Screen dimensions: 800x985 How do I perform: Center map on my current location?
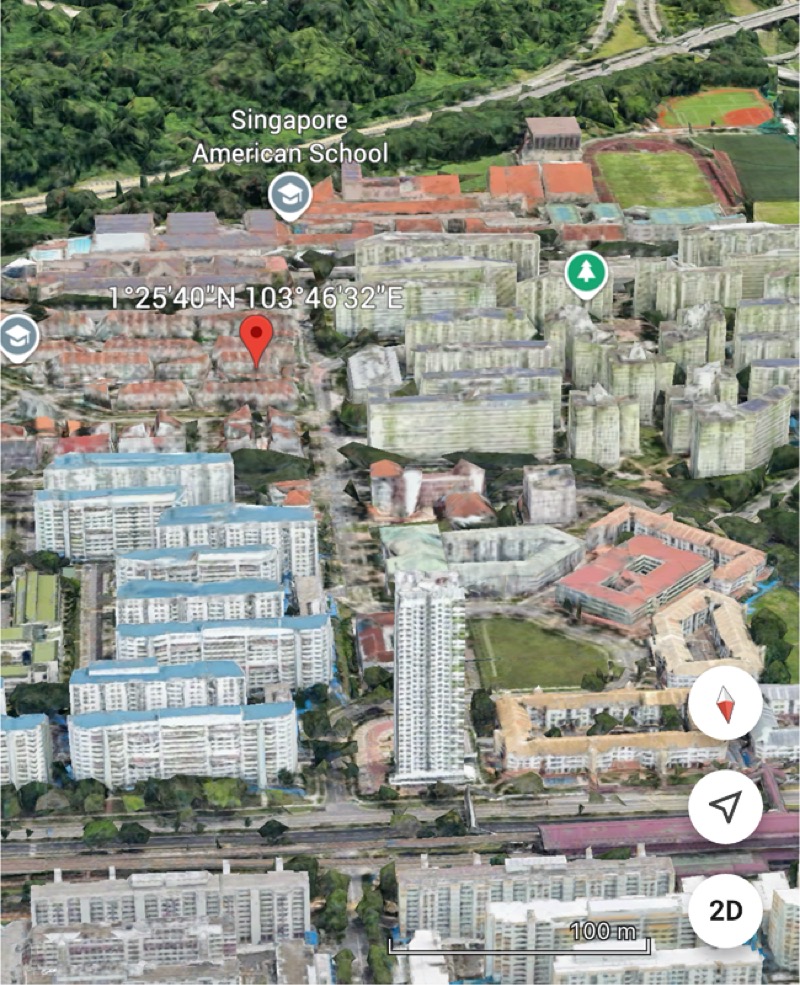click(725, 806)
